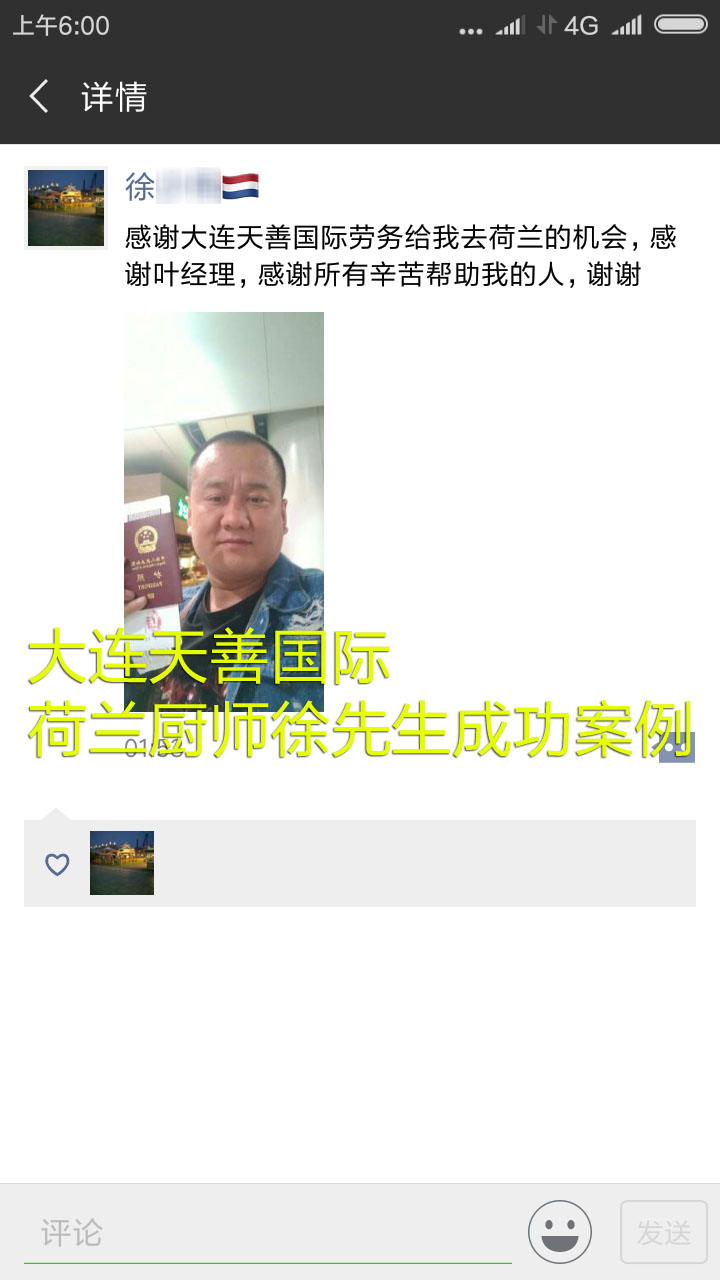Go back from the 详情 page

40,97
